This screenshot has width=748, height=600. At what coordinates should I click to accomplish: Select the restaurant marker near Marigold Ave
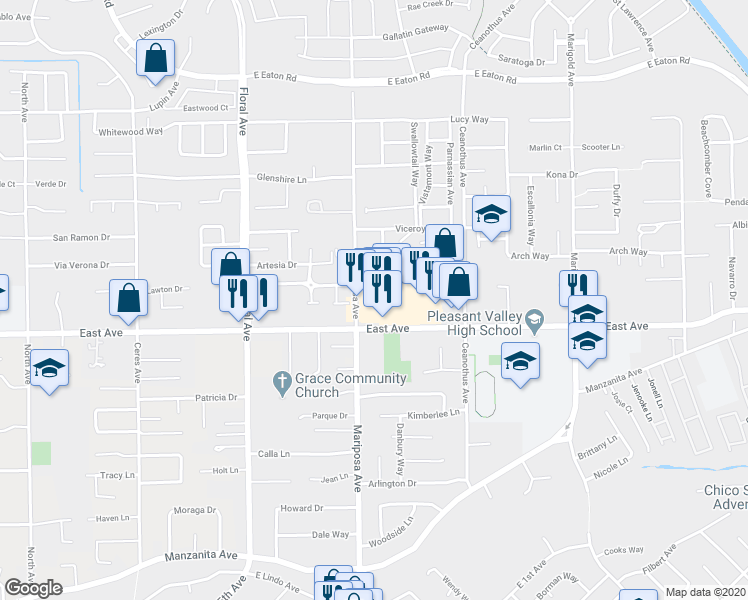(x=577, y=288)
